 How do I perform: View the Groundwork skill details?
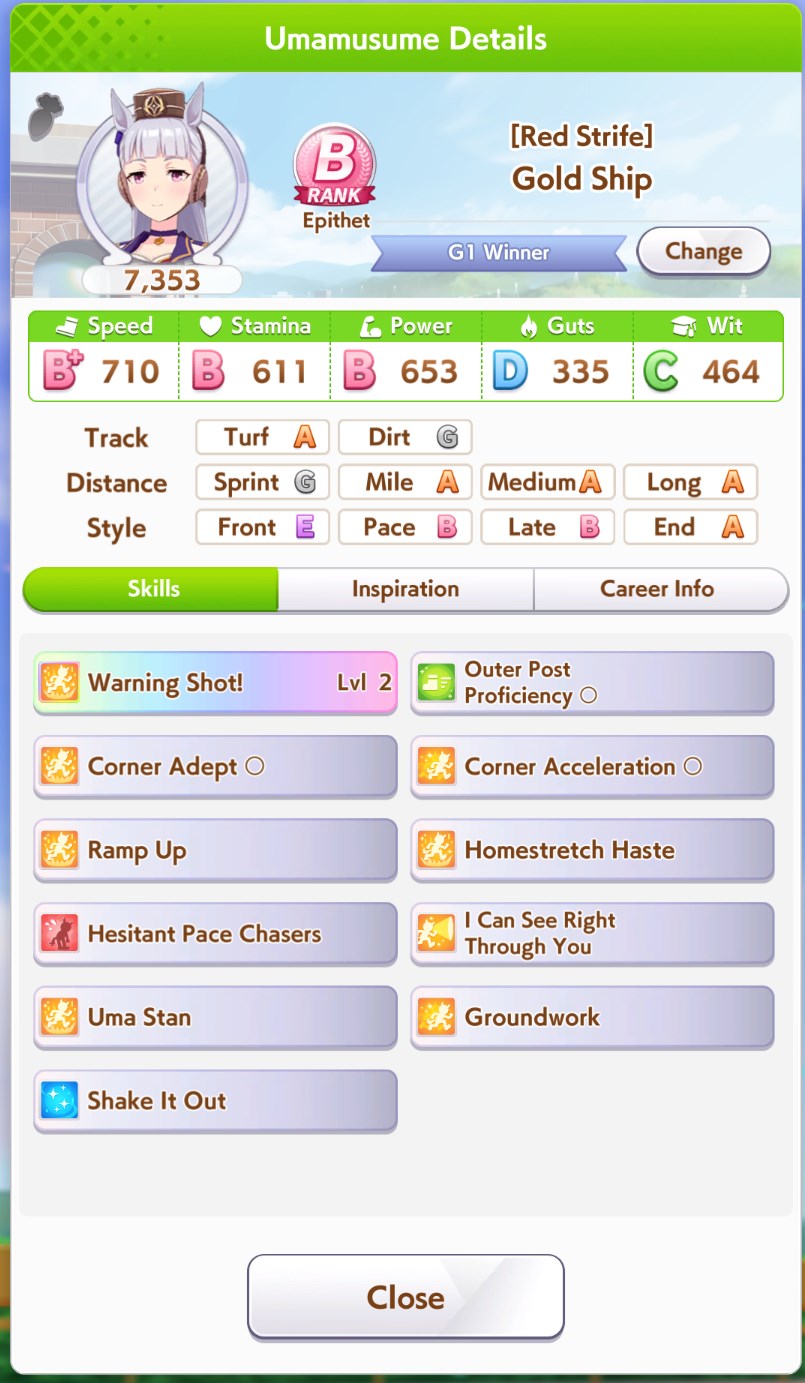point(592,1017)
